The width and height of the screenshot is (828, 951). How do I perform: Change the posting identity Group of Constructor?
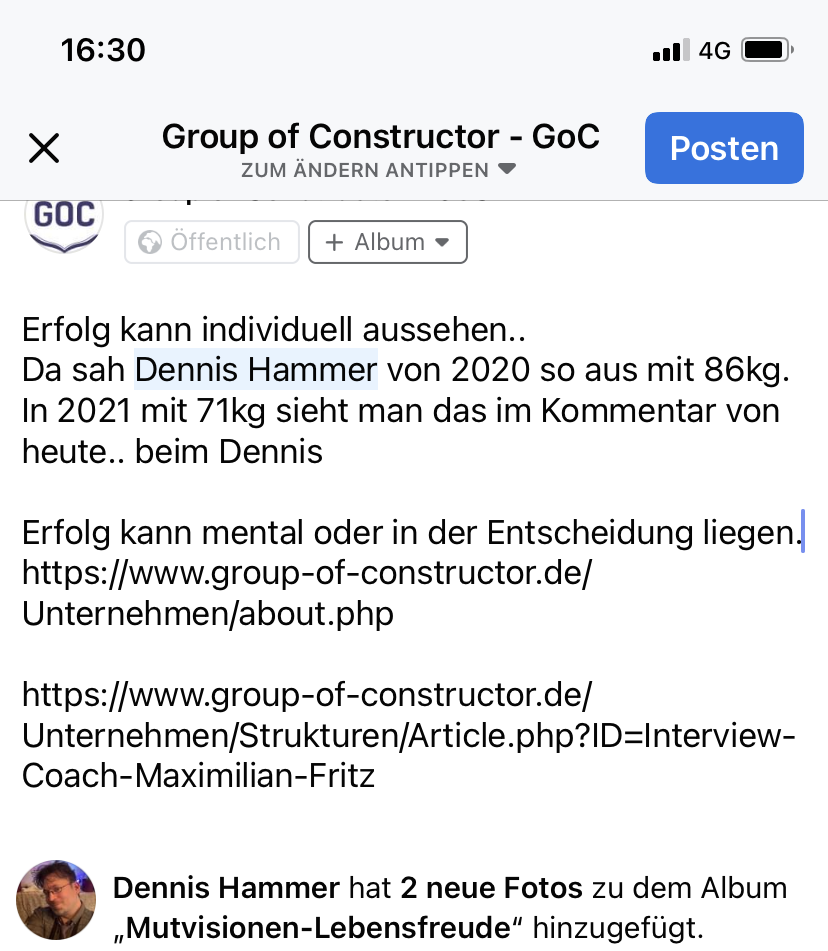(380, 148)
